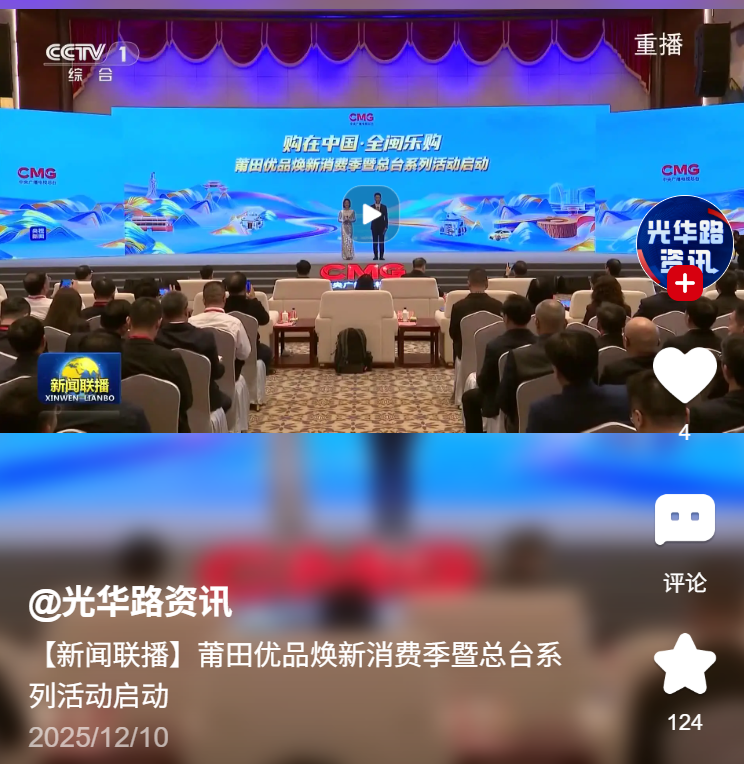The image size is (744, 764).
Task: Toggle like by tapping the heart icon
Action: pyautogui.click(x=684, y=374)
